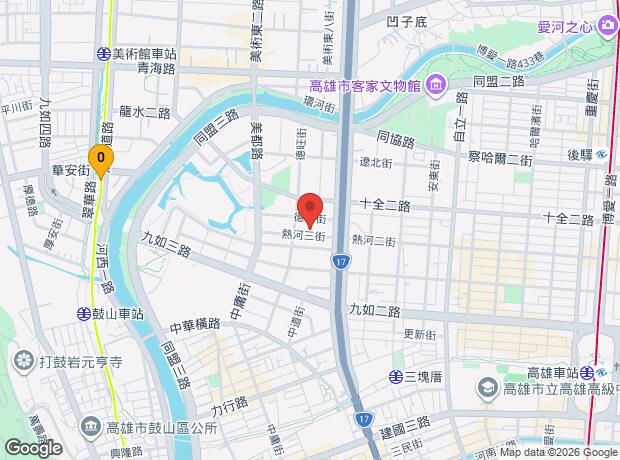
Task: Tap the red location pin on the map
Action: click(x=310, y=210)
